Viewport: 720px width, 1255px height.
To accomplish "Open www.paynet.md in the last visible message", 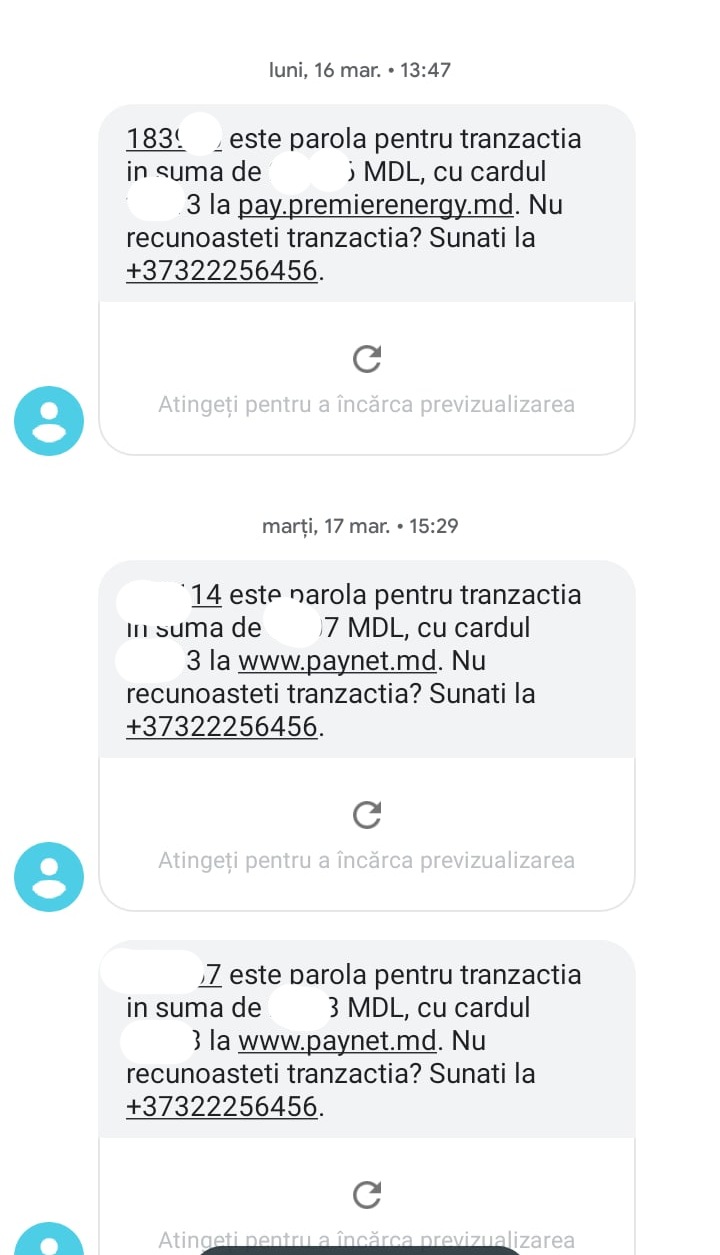I will (x=338, y=1041).
